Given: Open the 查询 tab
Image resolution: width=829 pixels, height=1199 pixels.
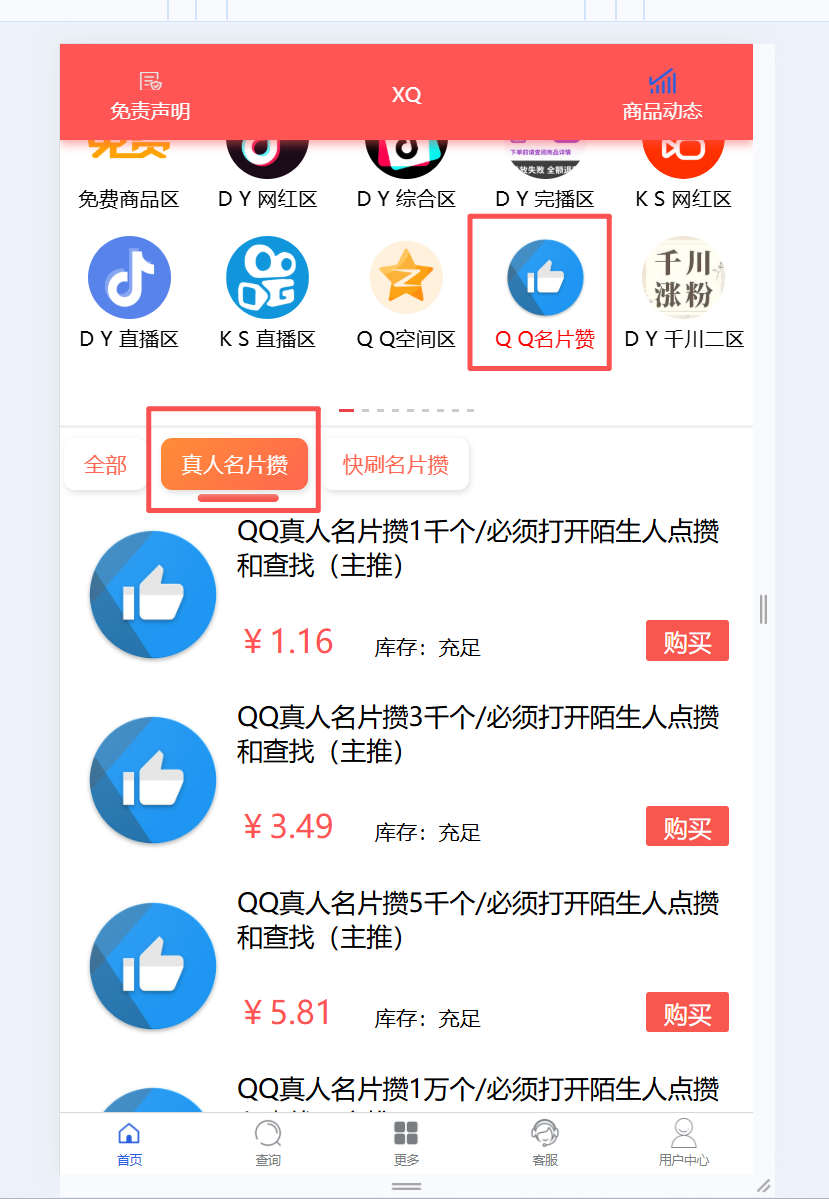Looking at the screenshot, I should pyautogui.click(x=268, y=1143).
